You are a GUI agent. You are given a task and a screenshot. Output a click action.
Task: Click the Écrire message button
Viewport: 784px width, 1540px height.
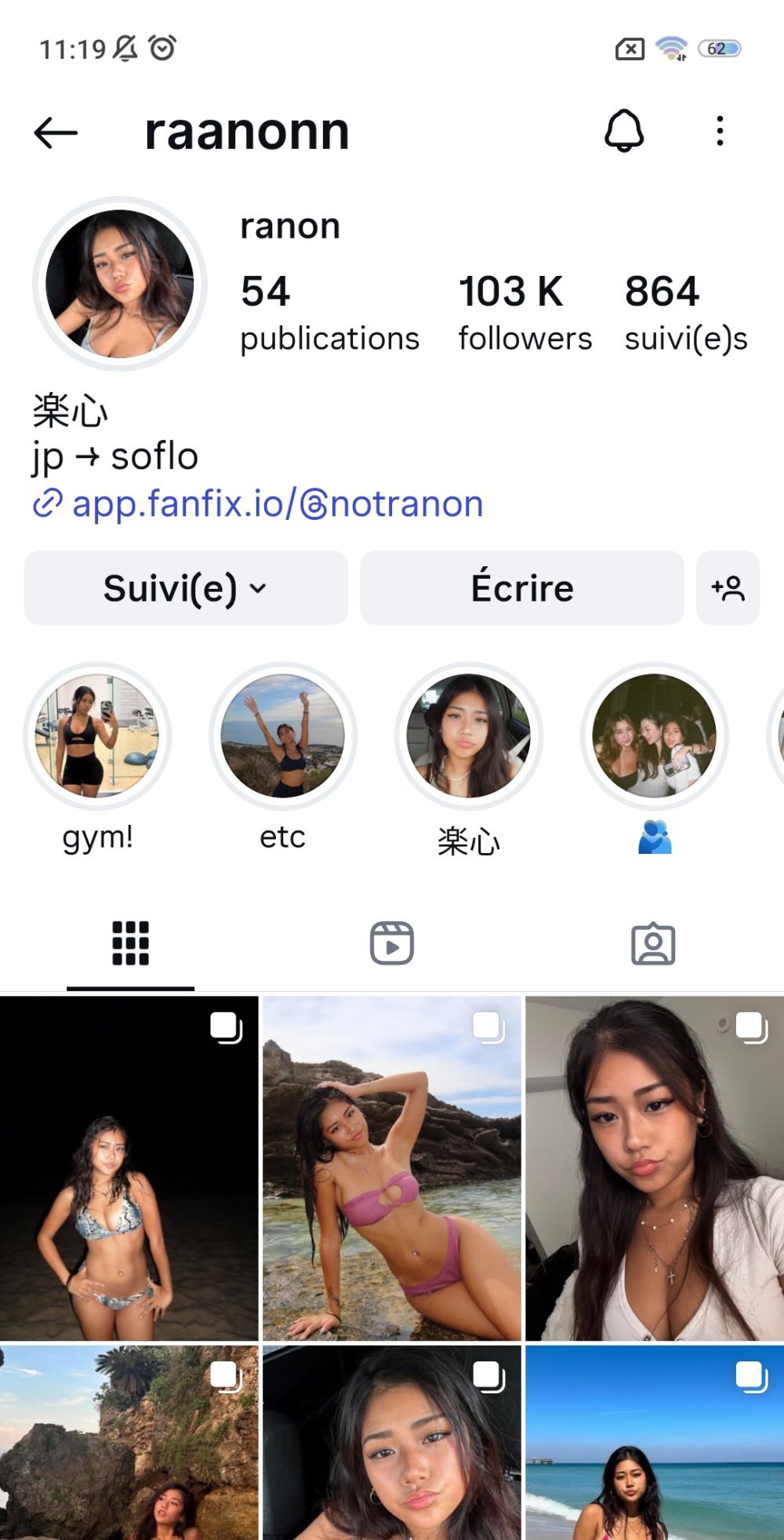[x=521, y=587]
